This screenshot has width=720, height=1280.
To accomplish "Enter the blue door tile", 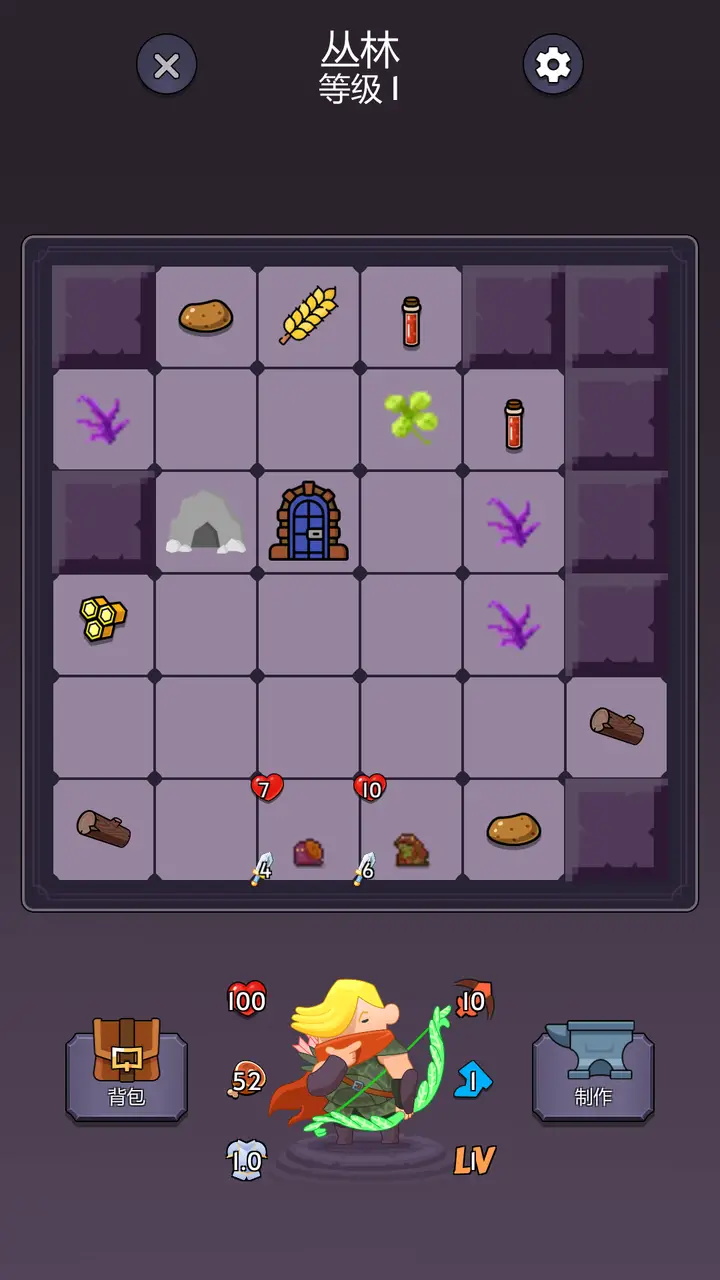I will 308,522.
